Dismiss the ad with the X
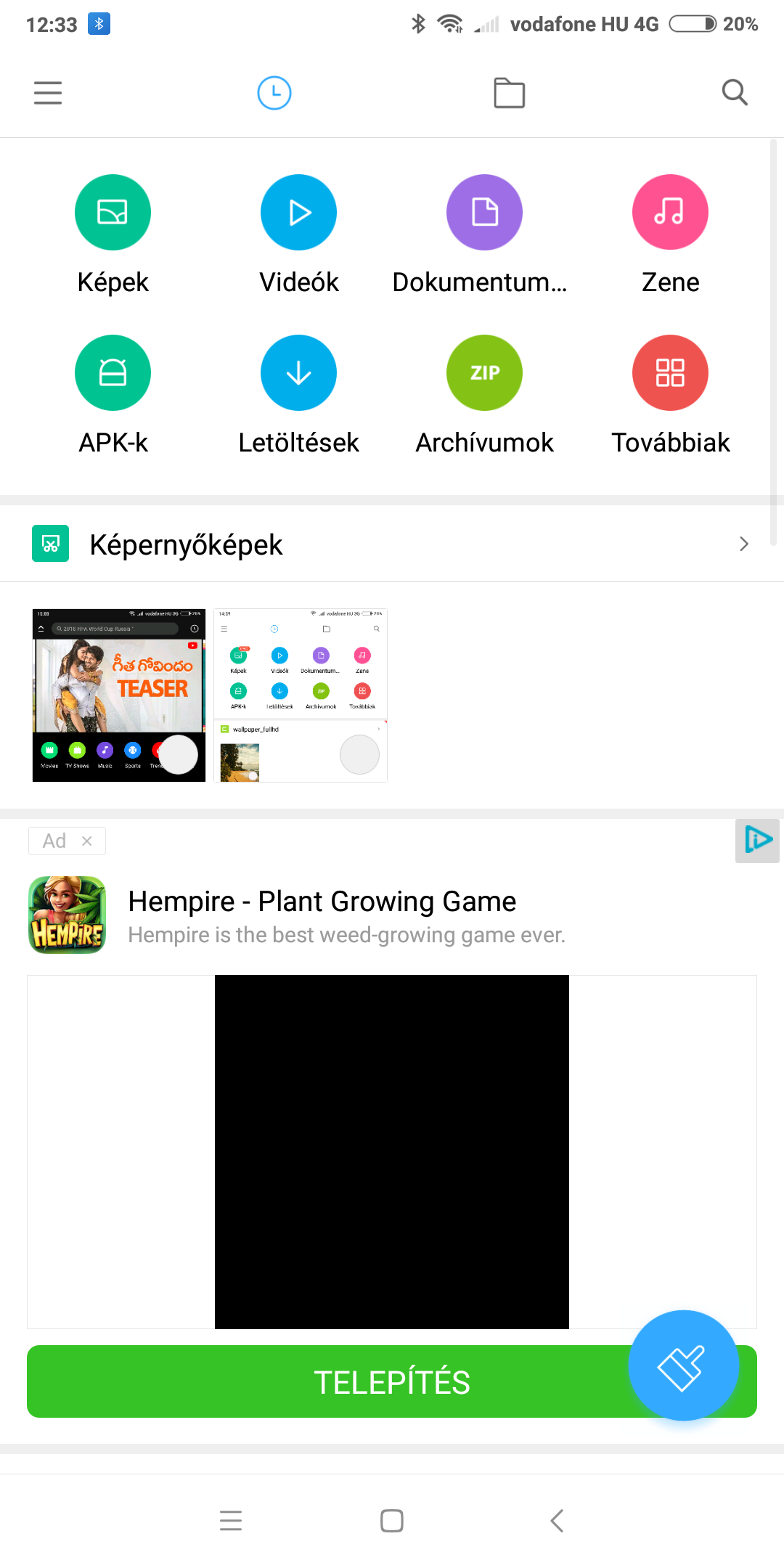This screenshot has height=1568, width=784. coord(87,841)
